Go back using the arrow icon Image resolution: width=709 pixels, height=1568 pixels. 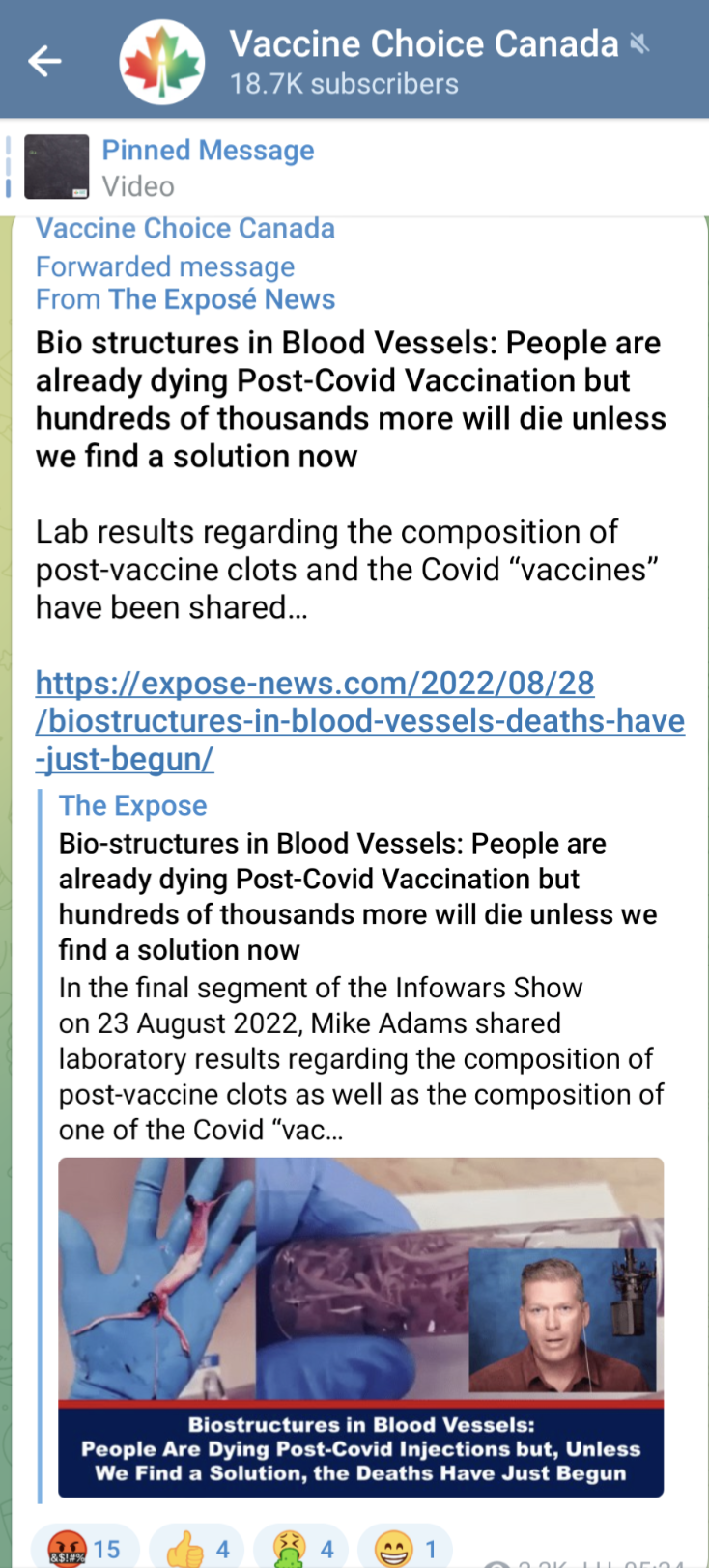point(44,61)
